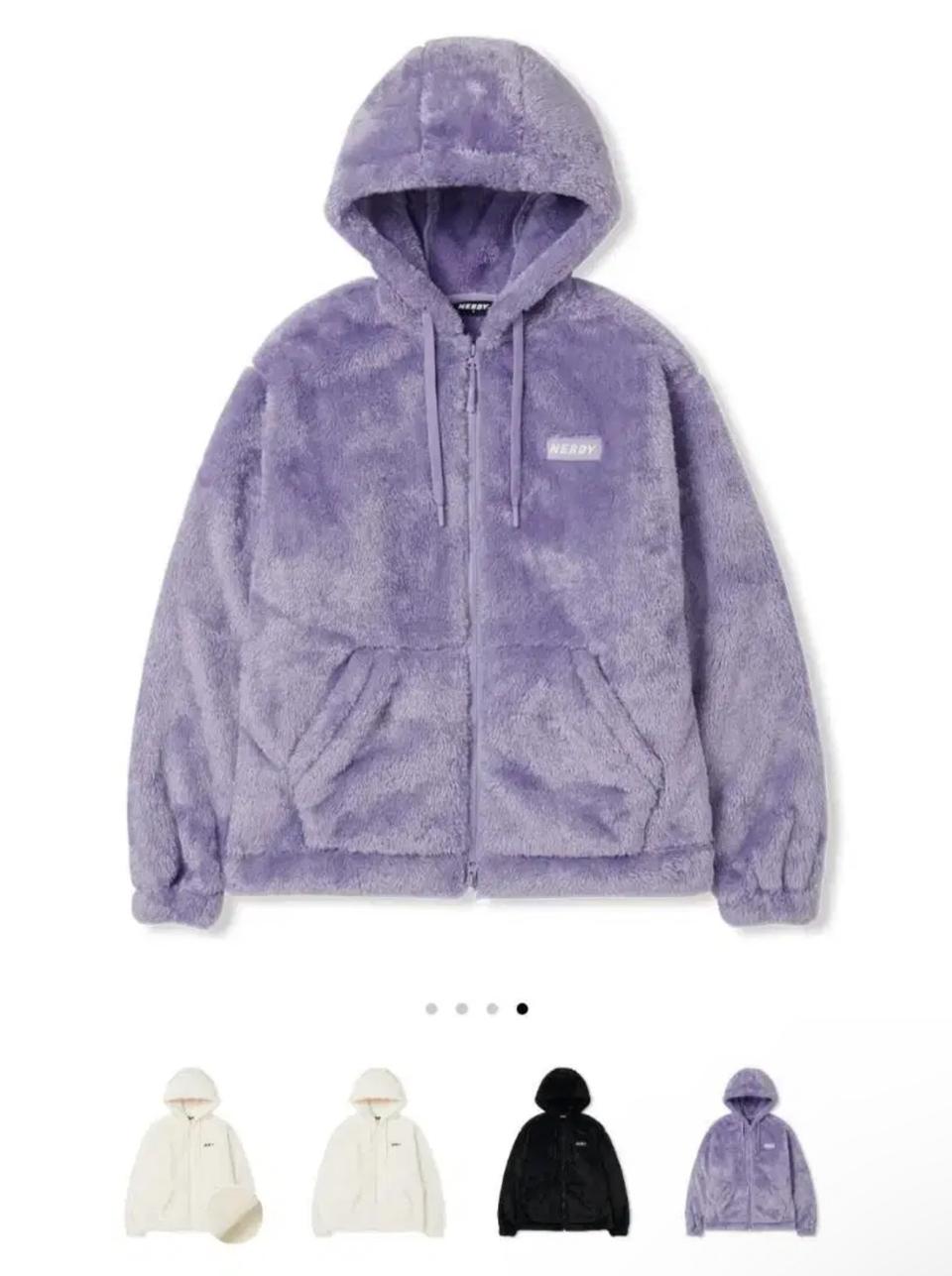Jump to the third gallery page dot
952x1276 pixels.
pos(492,1009)
